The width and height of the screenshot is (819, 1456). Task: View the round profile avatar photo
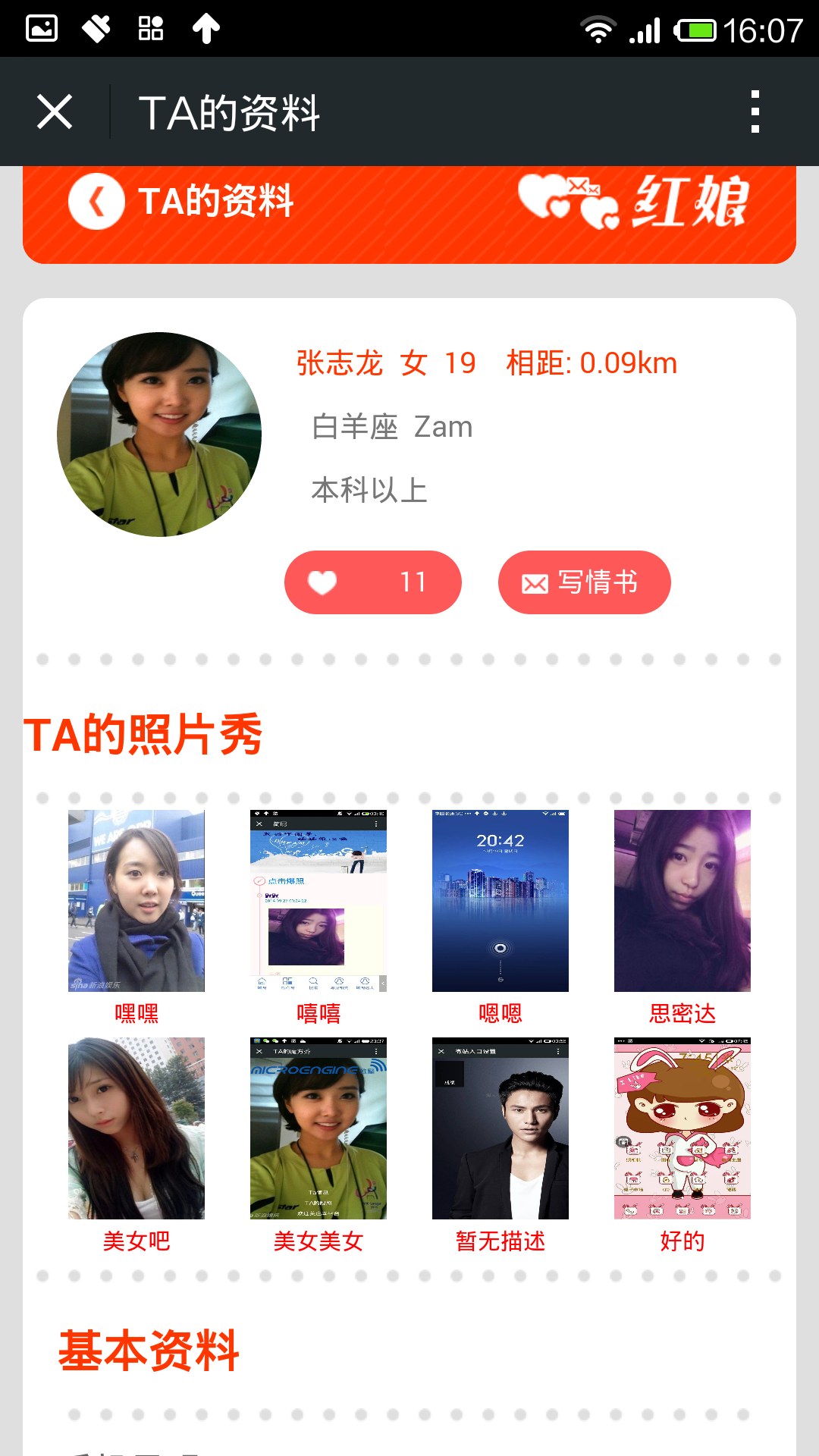[159, 435]
